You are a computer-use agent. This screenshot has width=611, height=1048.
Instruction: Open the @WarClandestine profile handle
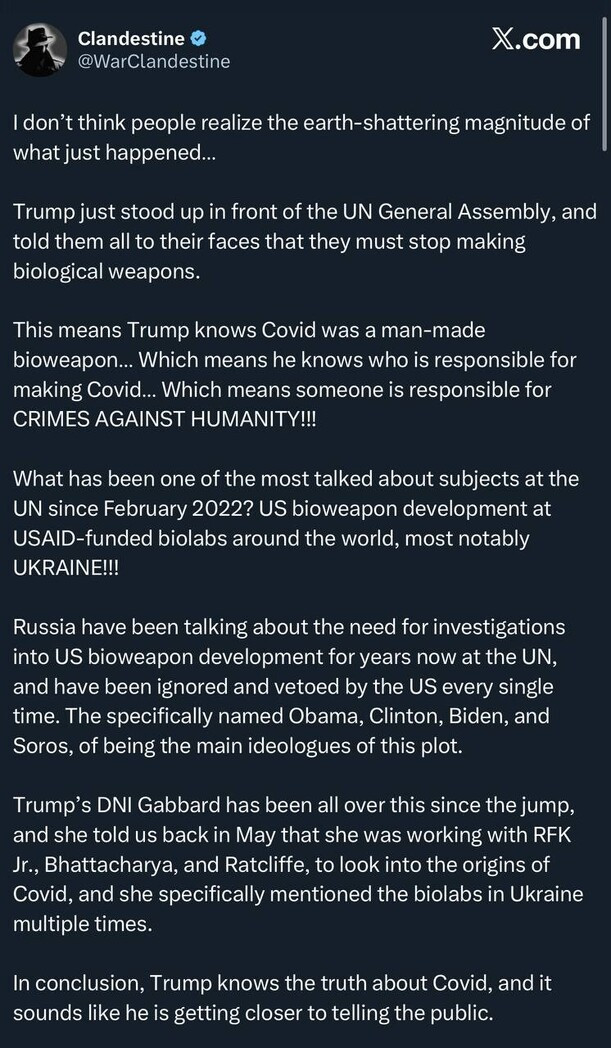pyautogui.click(x=153, y=62)
